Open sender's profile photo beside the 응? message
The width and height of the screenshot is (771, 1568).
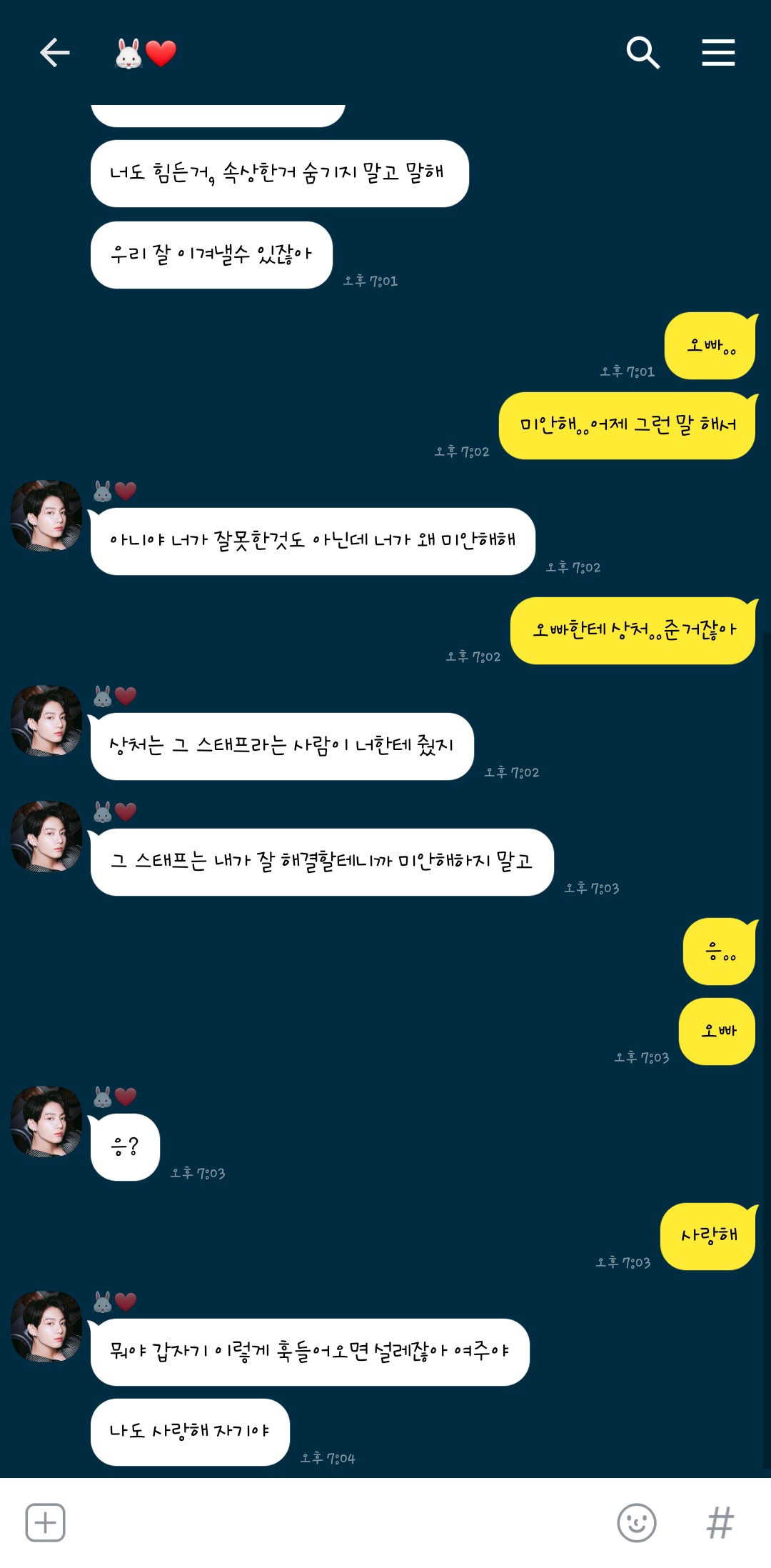pos(46,1121)
